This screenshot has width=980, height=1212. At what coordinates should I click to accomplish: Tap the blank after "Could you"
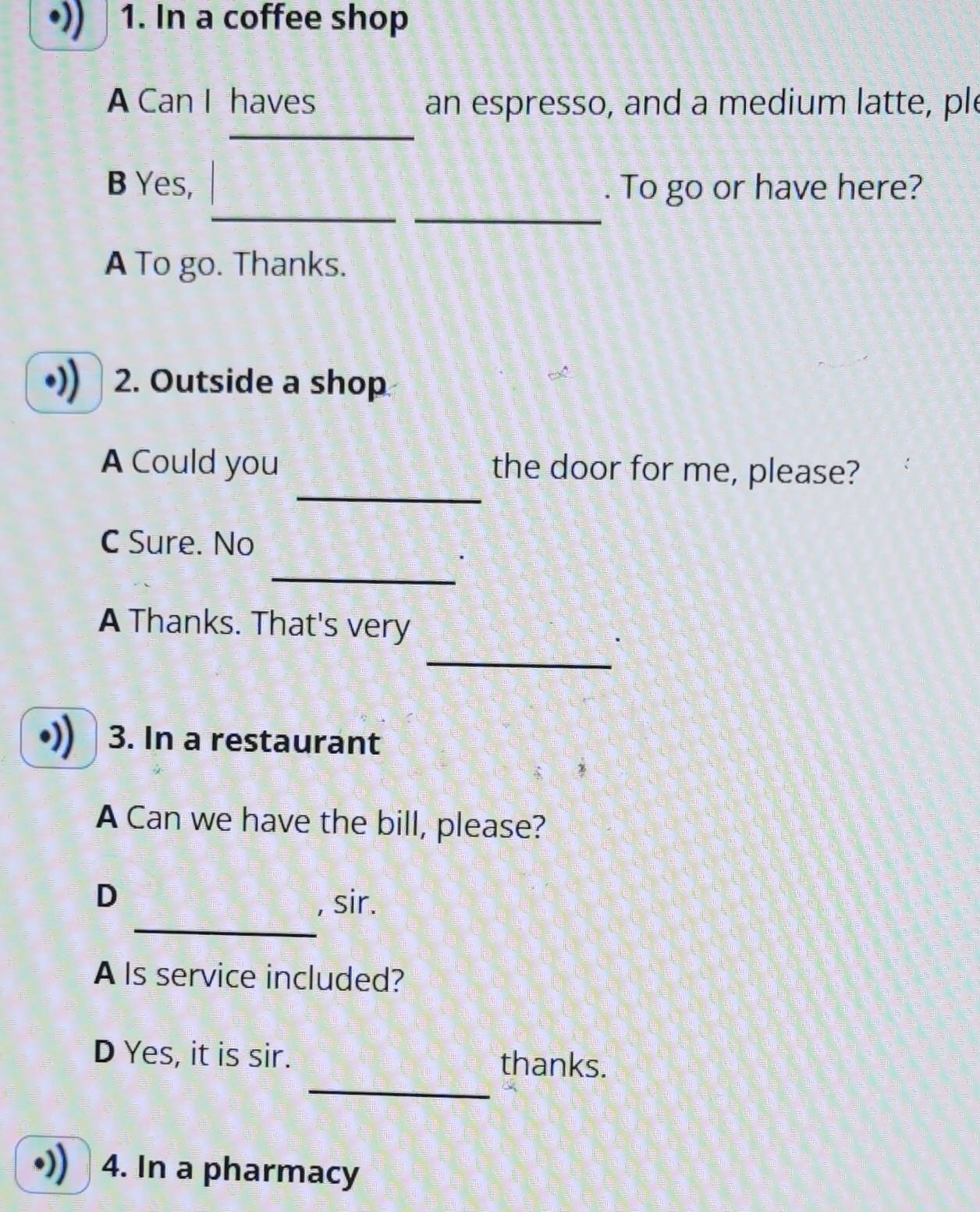tap(389, 473)
